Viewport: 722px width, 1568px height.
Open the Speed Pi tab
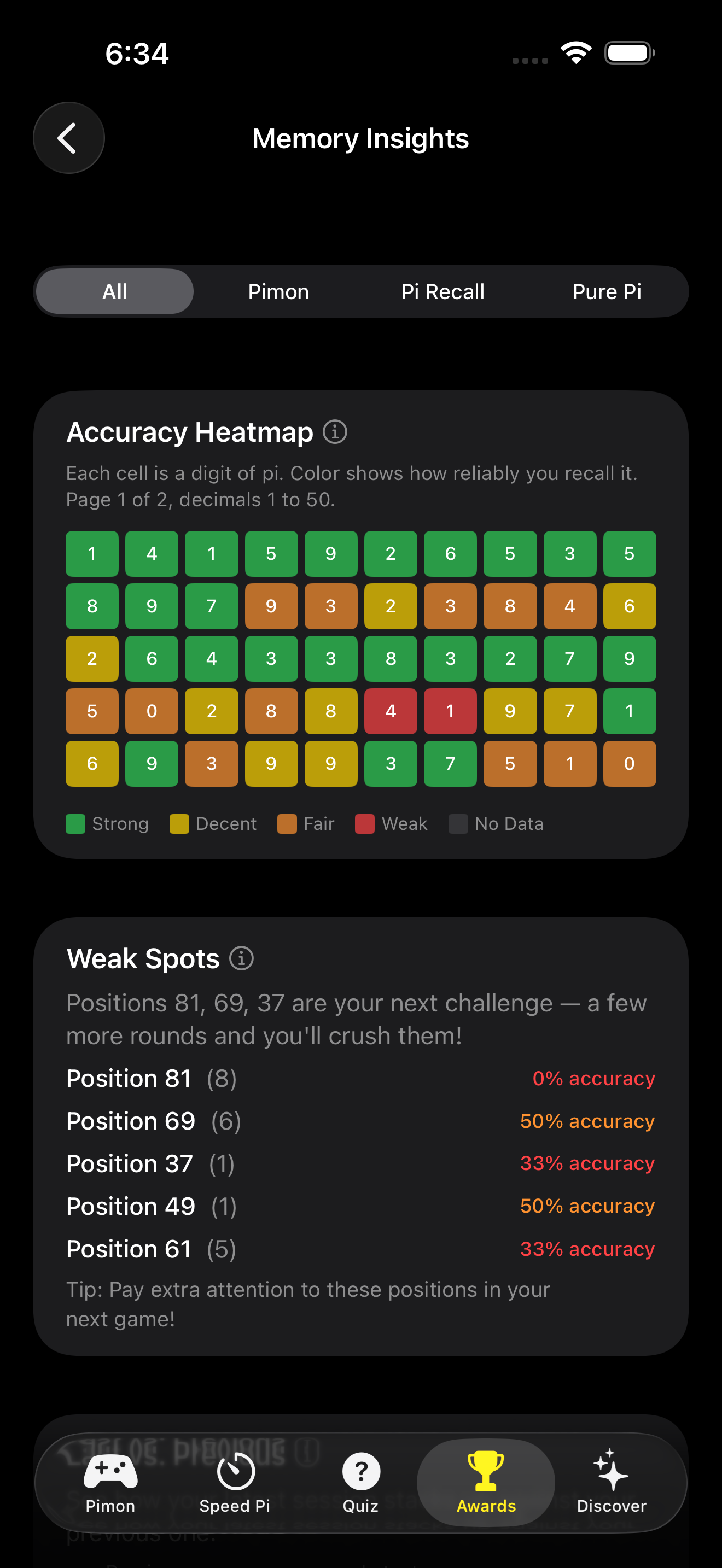(235, 1483)
